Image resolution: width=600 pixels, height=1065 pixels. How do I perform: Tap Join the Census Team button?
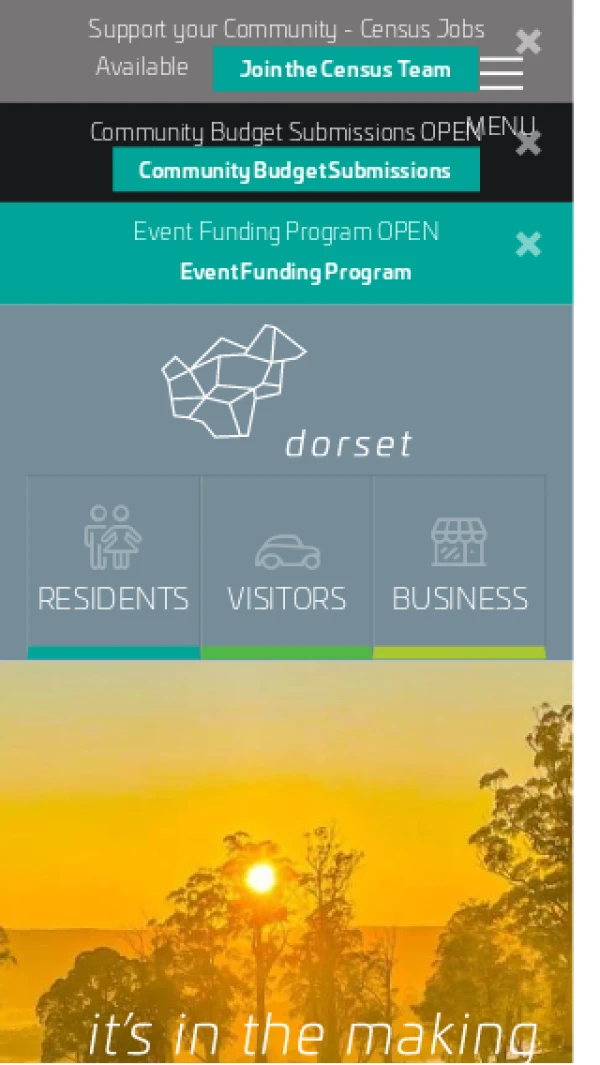(345, 70)
